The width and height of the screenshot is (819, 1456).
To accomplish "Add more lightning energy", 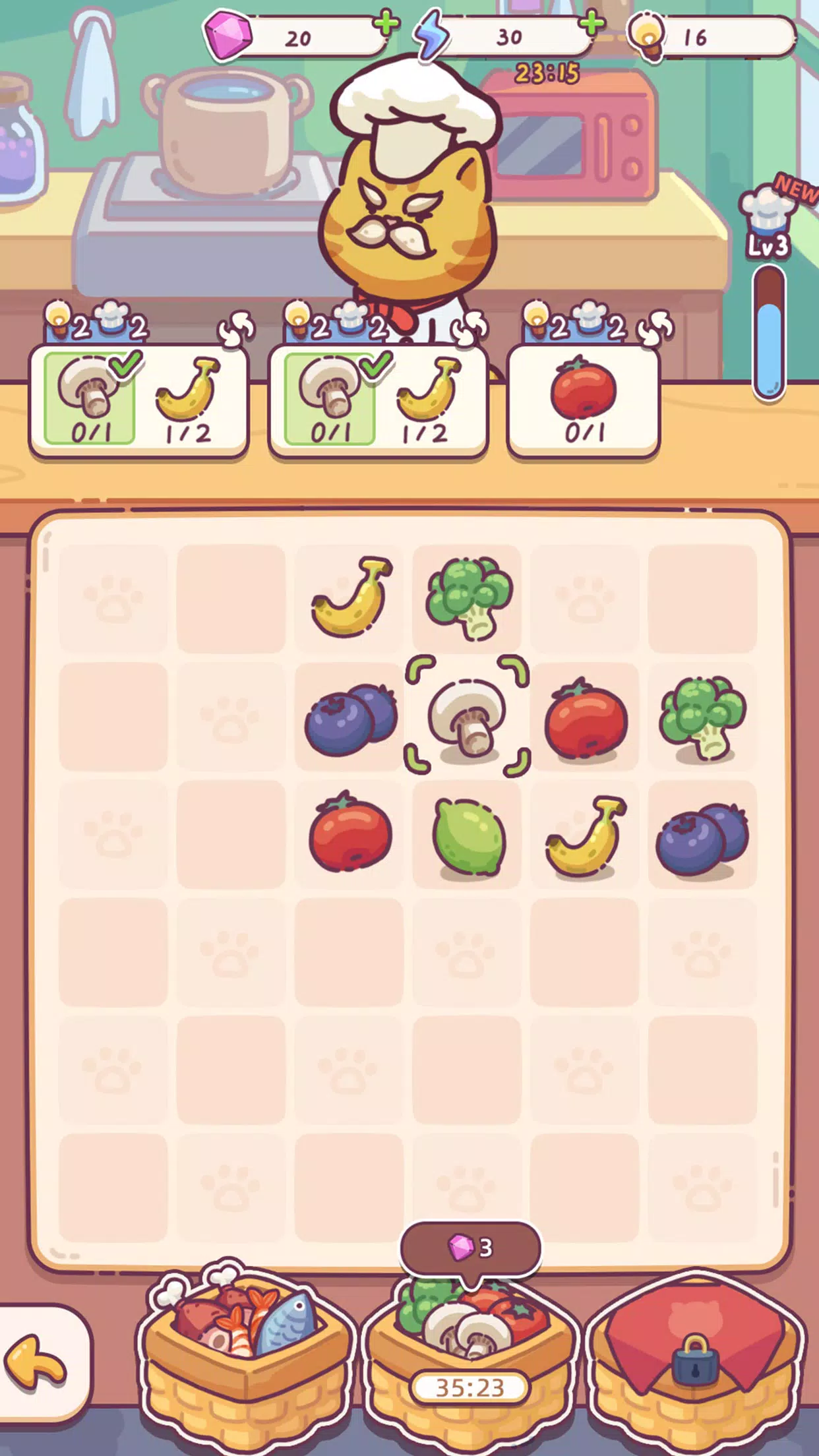I will click(592, 24).
